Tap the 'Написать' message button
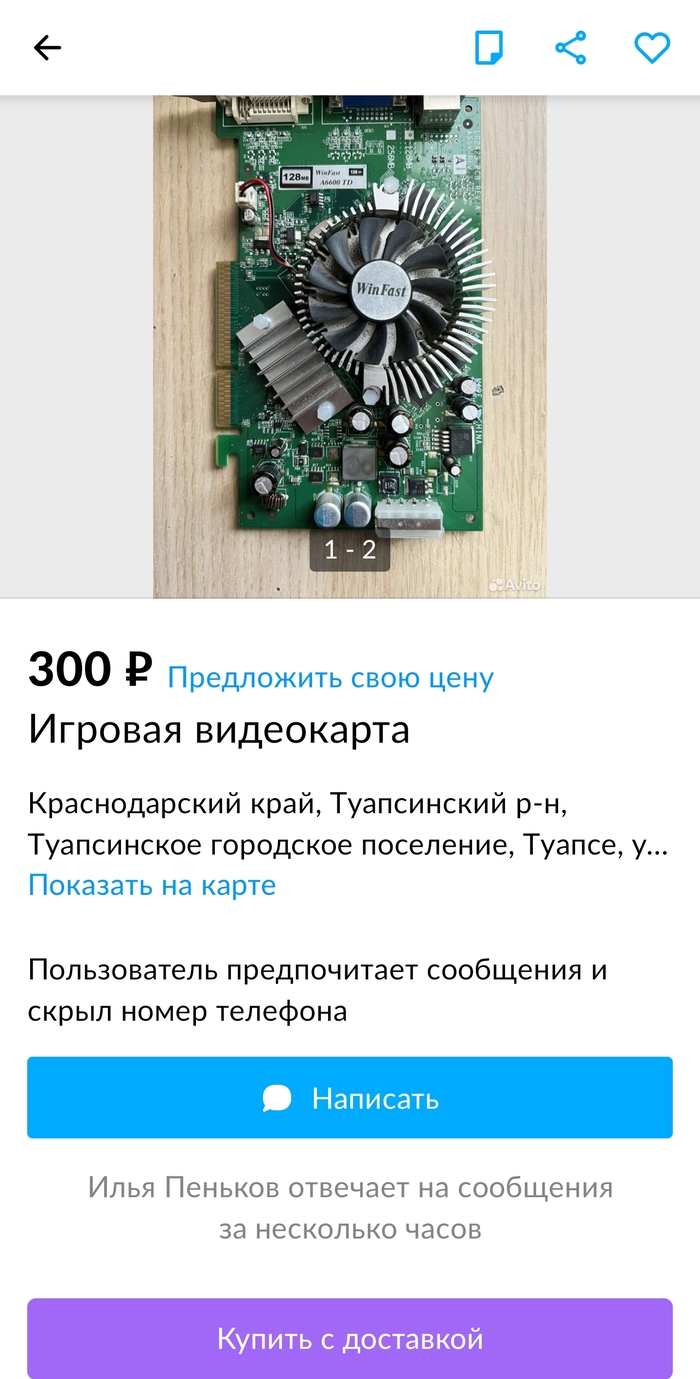This screenshot has height=1379, width=700. click(x=350, y=1098)
